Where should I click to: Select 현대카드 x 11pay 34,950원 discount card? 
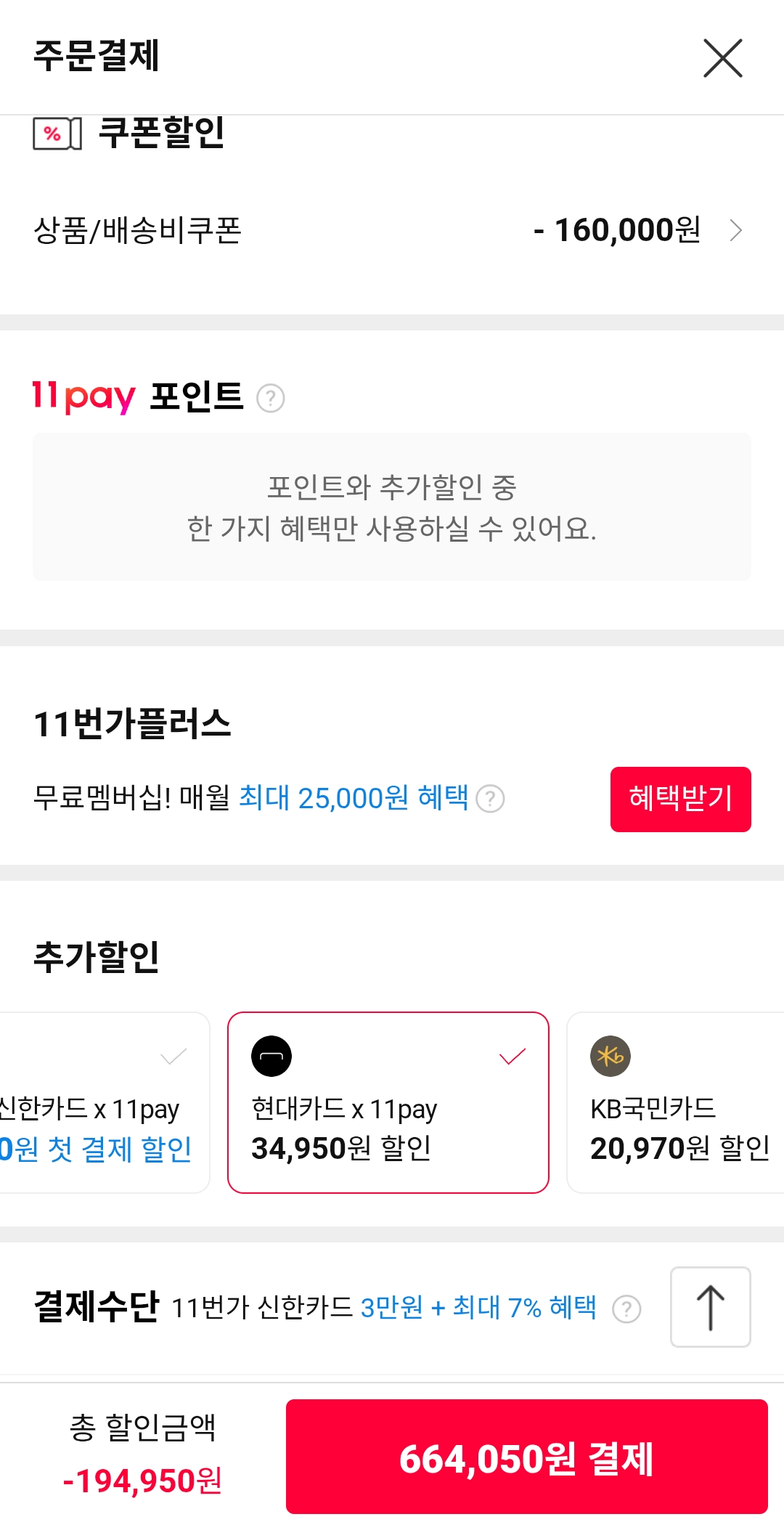[x=388, y=1102]
